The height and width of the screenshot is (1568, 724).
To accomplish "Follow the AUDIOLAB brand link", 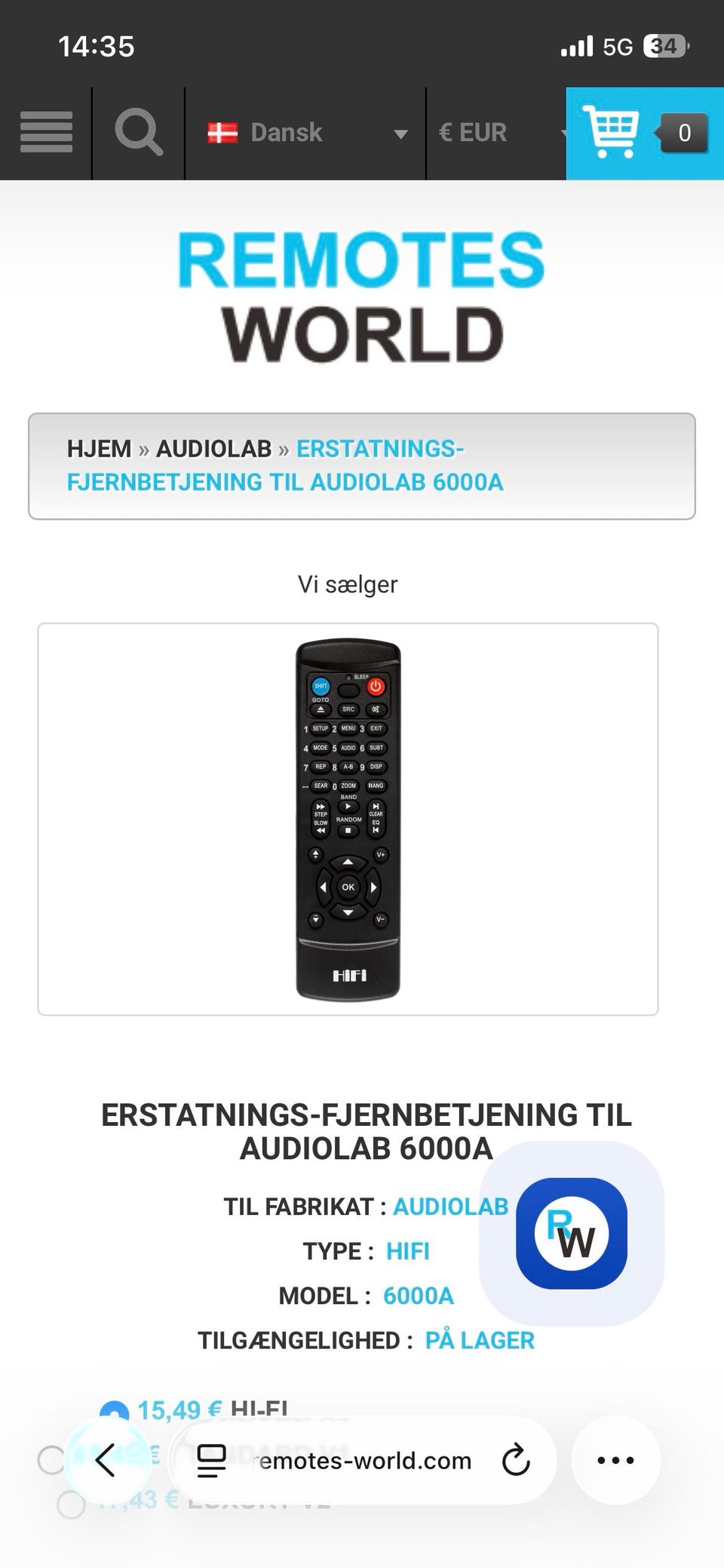I will [x=450, y=1207].
